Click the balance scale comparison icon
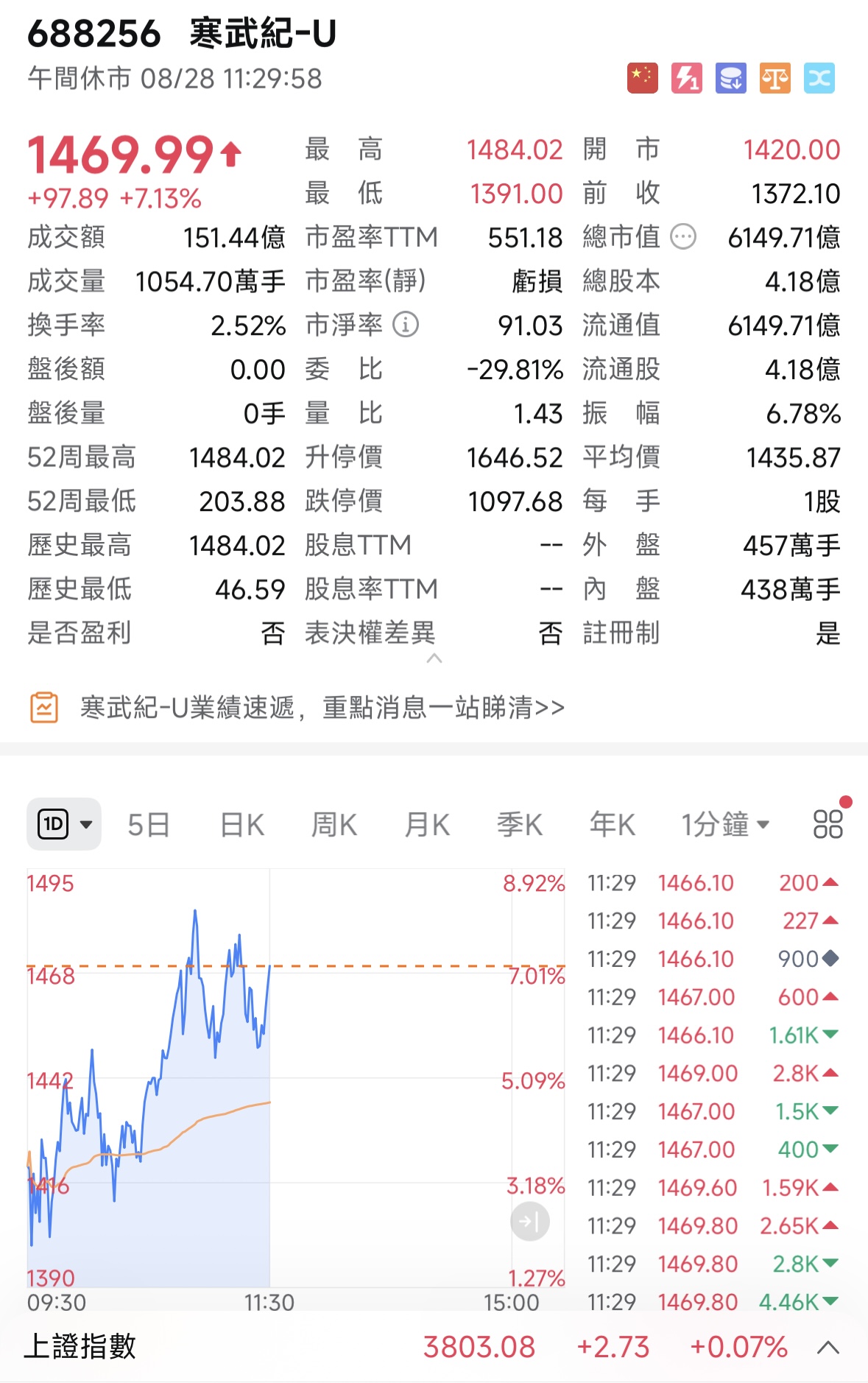868x1383 pixels. [x=776, y=77]
